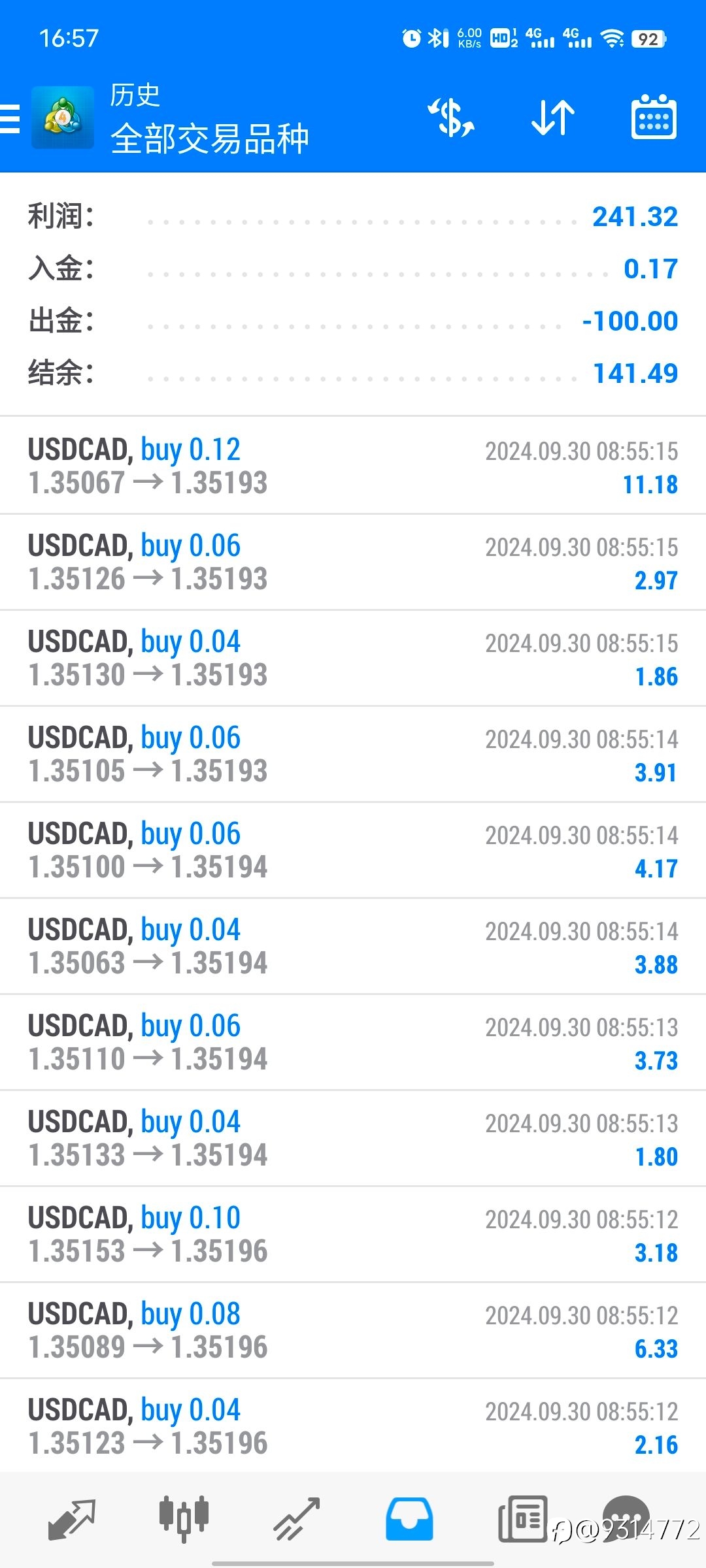Switch to the candlestick Chart tab
This screenshot has width=706, height=1568.
click(x=184, y=1519)
